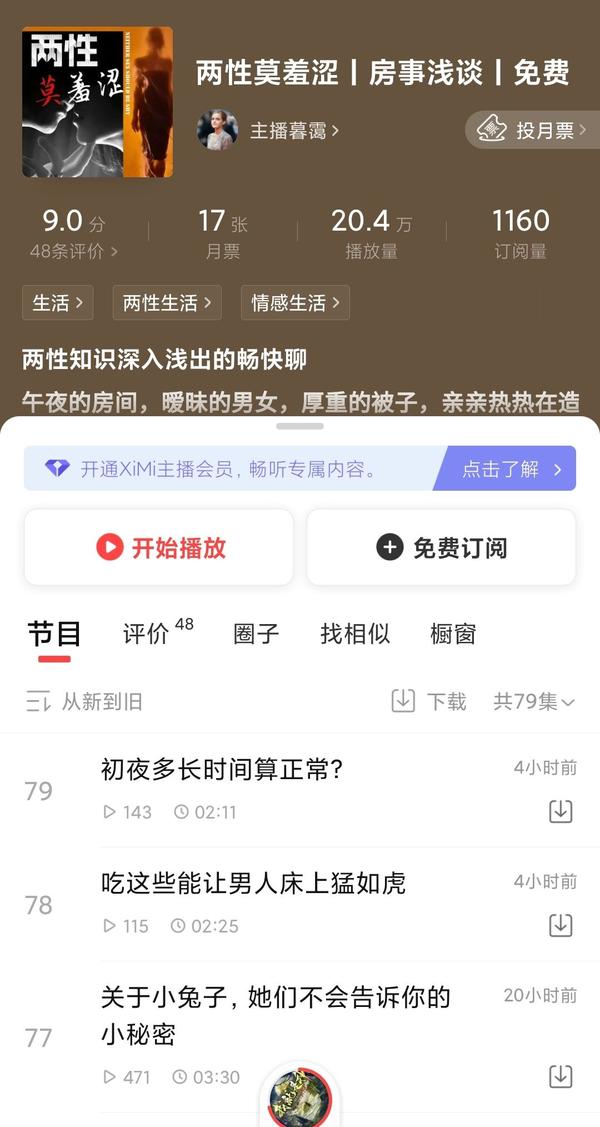Tap the 下载 batch download button

point(428,702)
